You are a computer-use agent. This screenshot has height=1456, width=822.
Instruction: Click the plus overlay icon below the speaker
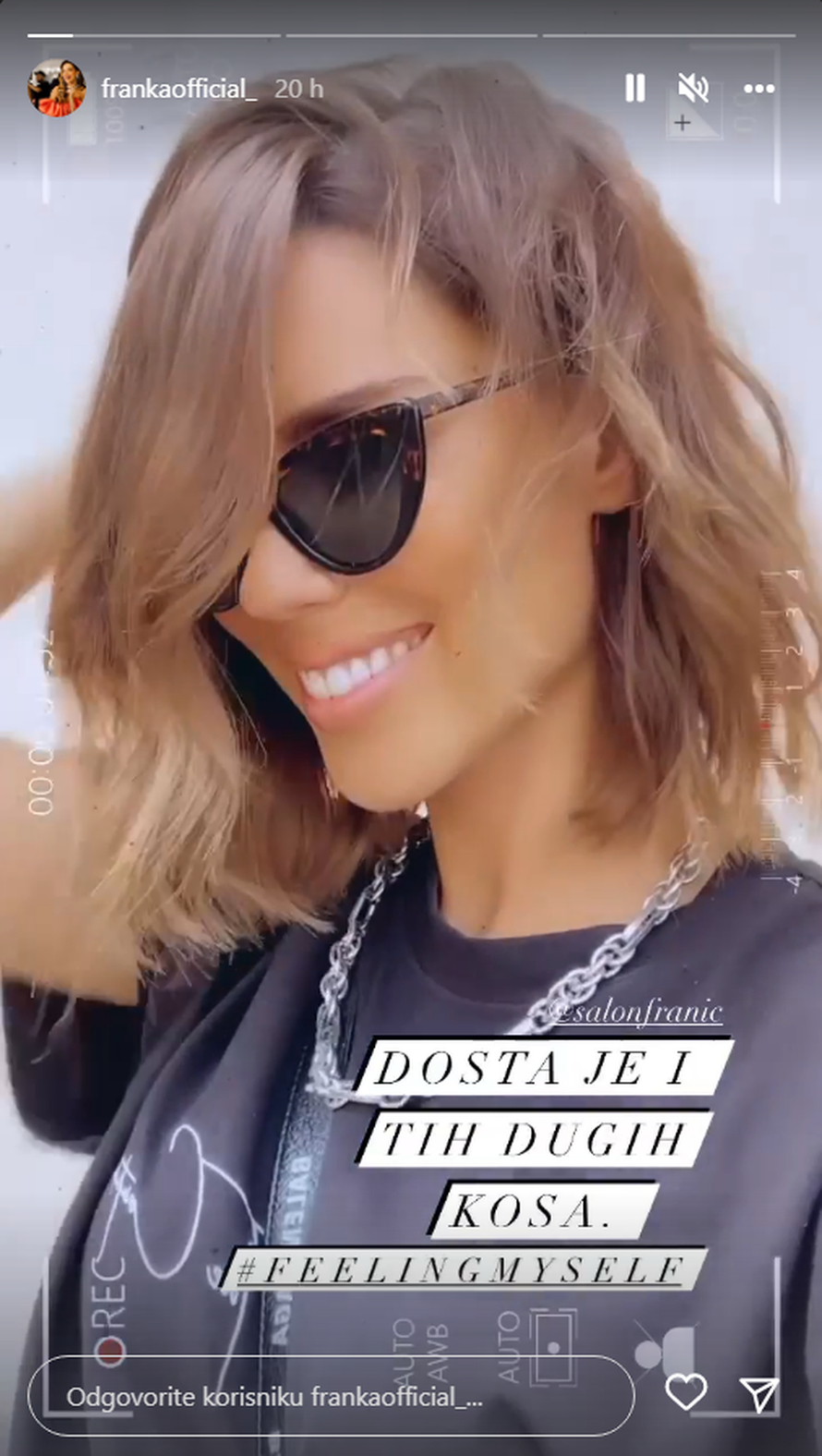coord(683,121)
